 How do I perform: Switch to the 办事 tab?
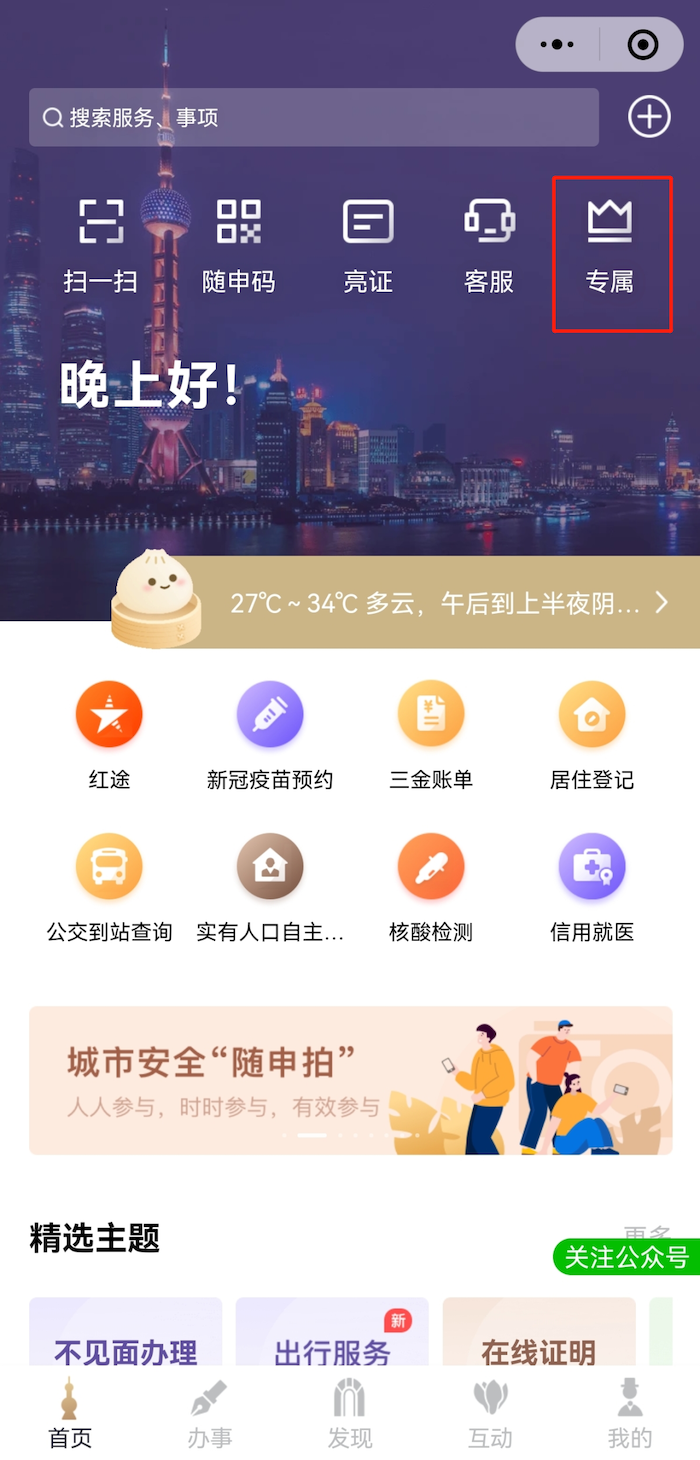210,1413
